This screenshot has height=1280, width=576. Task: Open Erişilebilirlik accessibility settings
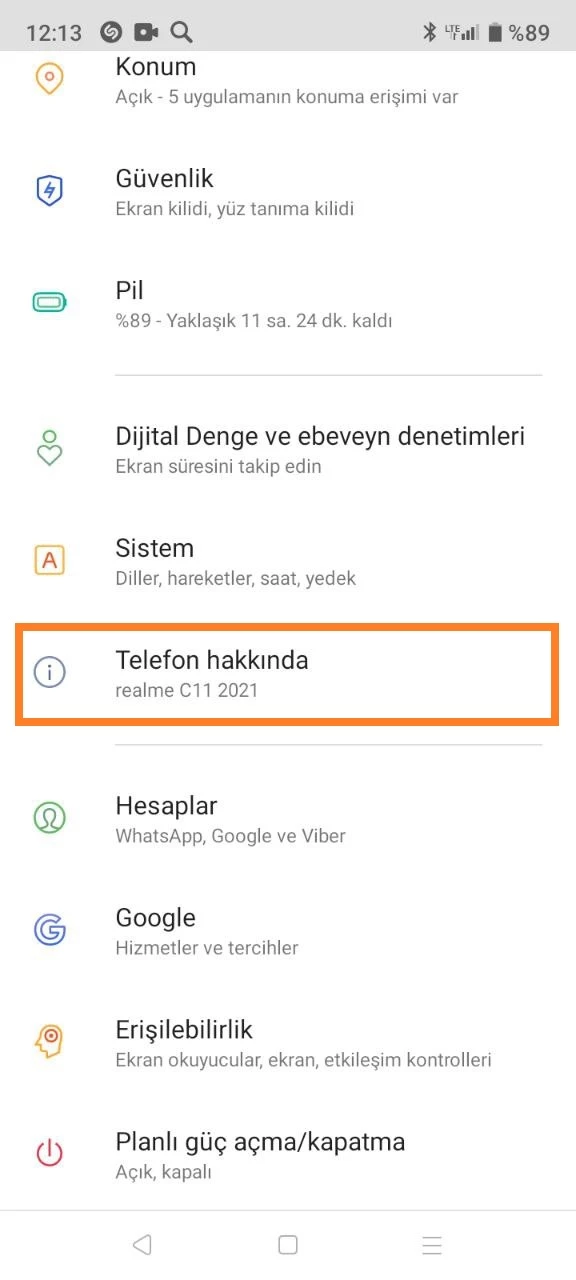coord(288,1042)
